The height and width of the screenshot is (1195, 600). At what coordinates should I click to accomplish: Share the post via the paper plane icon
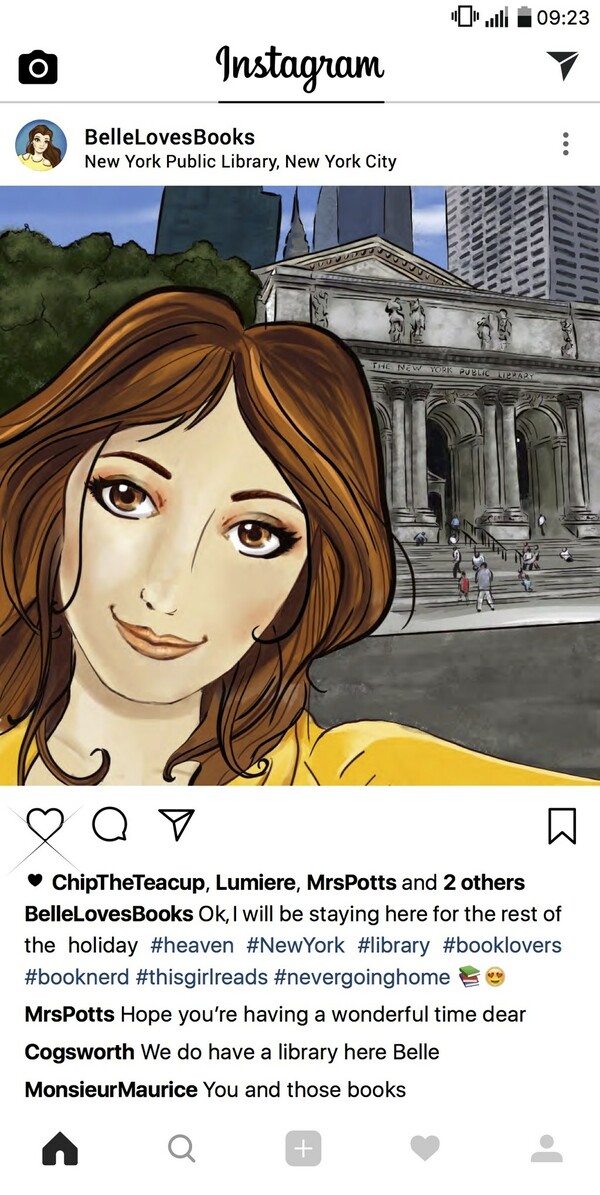coord(176,824)
